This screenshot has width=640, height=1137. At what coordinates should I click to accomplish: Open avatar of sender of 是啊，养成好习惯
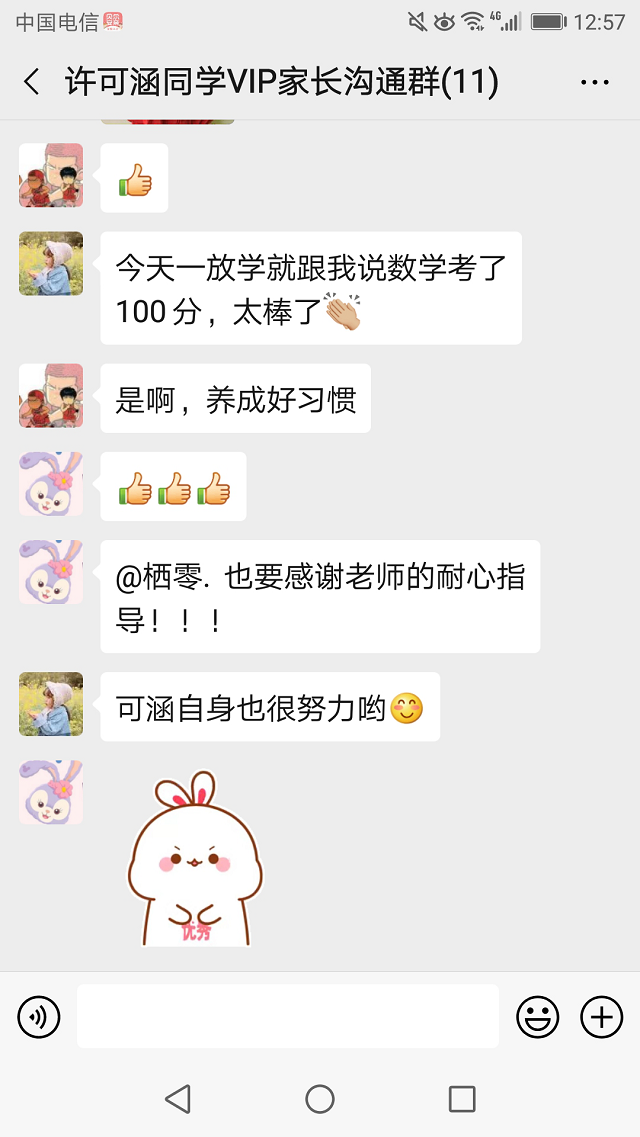click(51, 396)
